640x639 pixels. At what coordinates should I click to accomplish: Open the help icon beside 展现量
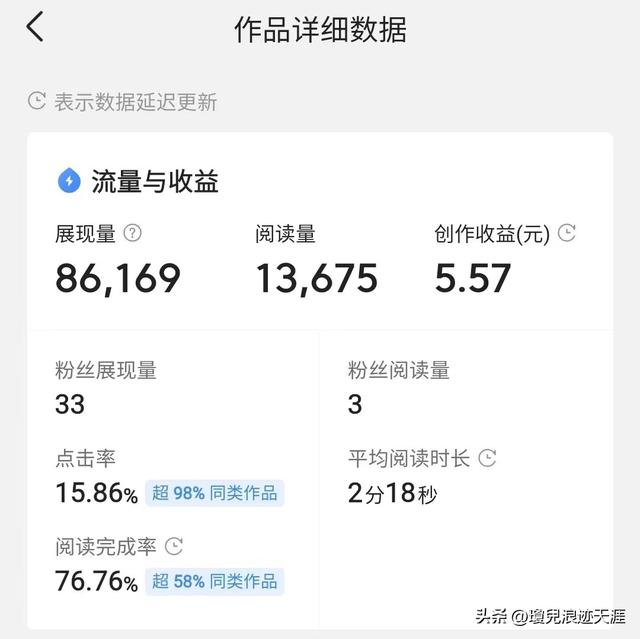(132, 234)
